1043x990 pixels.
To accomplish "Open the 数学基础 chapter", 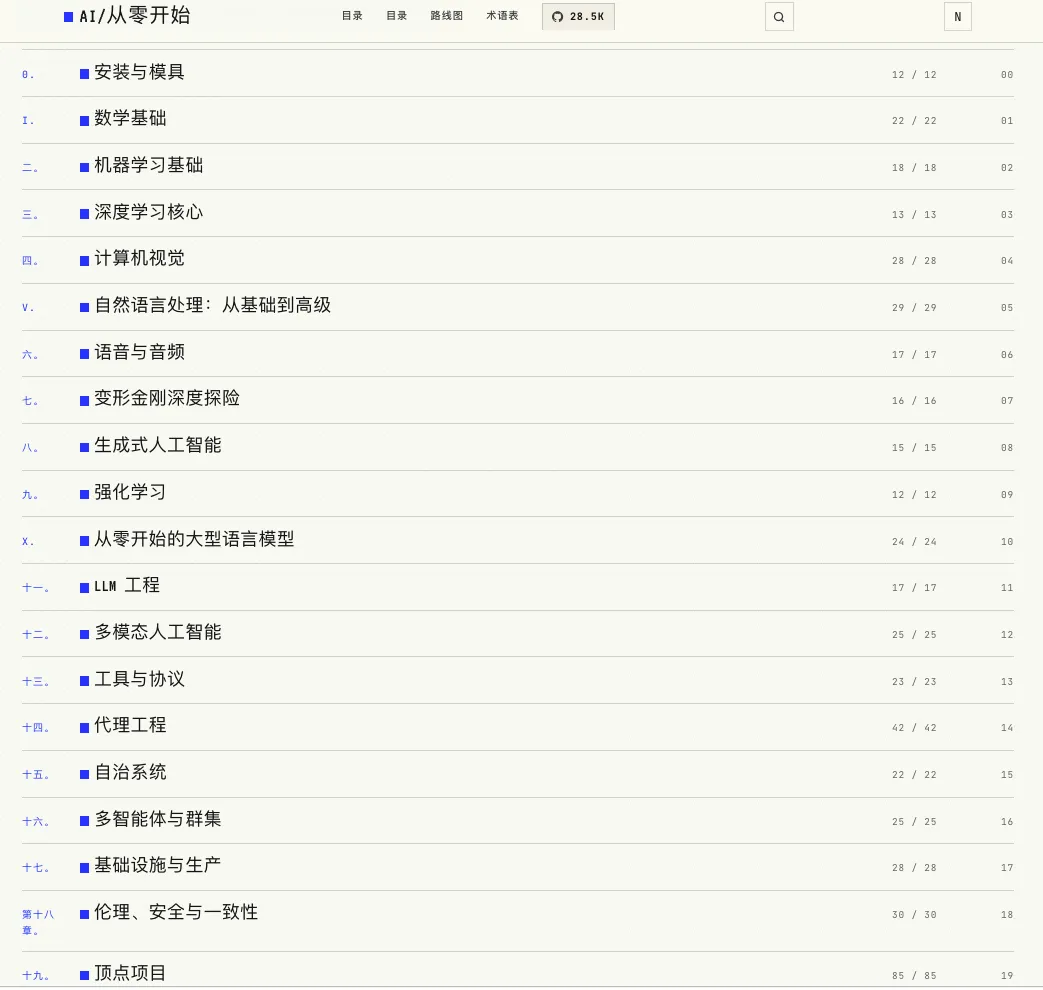I will 518,120.
